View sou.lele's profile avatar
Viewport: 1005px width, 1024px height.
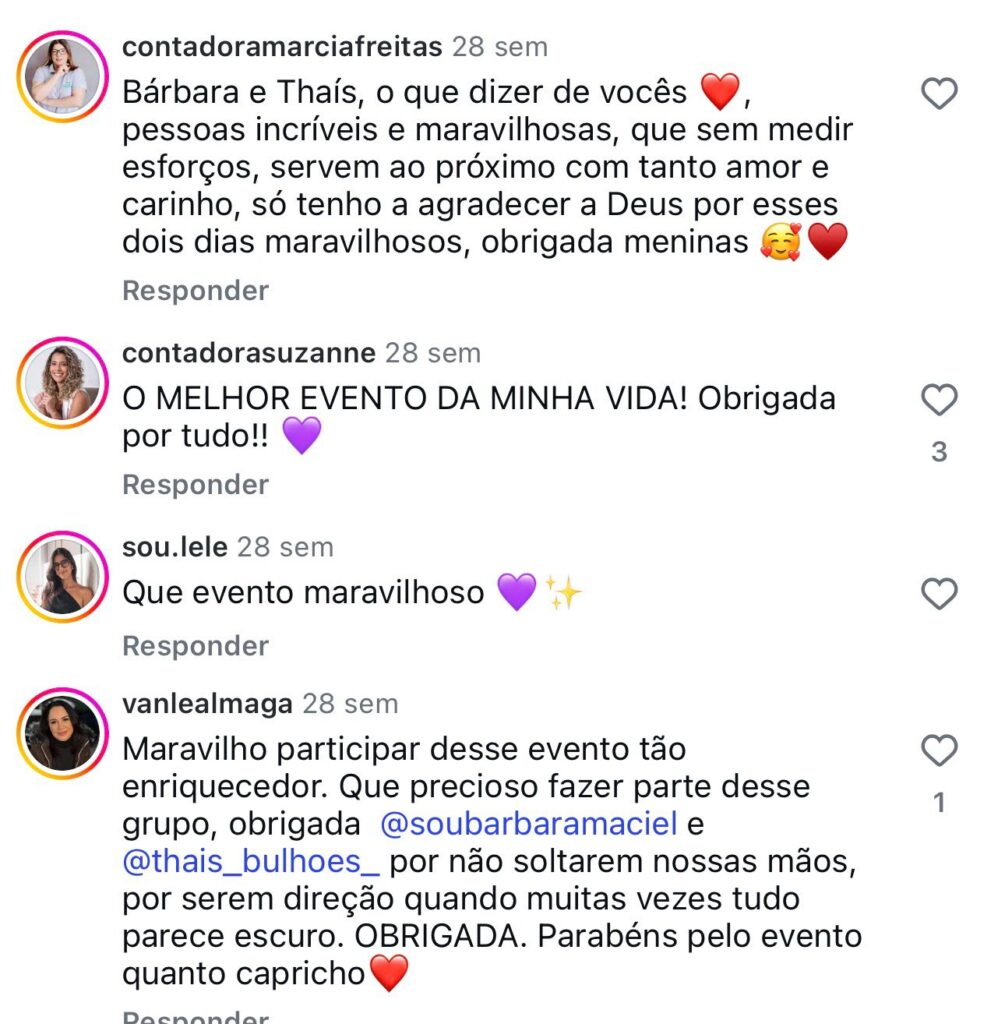coord(64,577)
